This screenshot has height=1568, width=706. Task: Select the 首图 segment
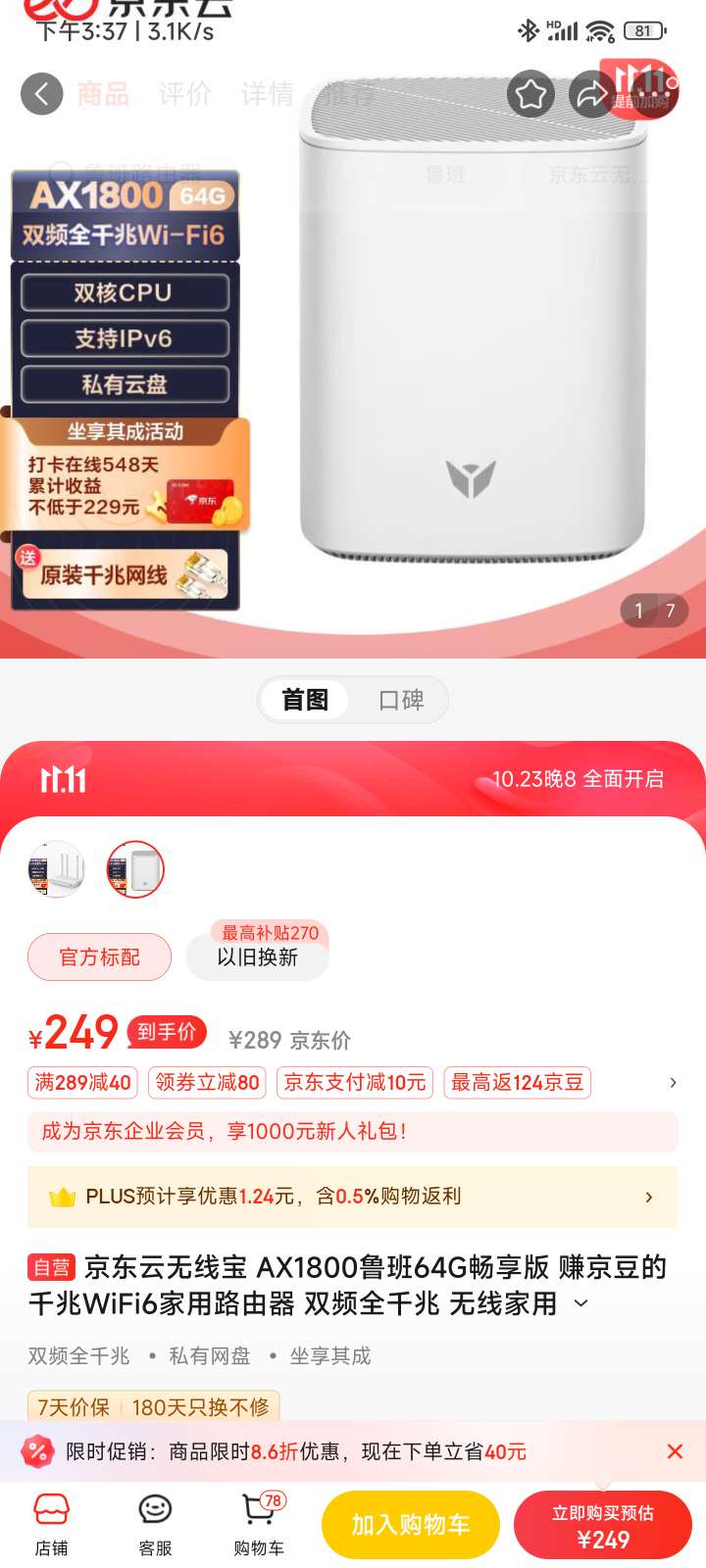coord(305,700)
